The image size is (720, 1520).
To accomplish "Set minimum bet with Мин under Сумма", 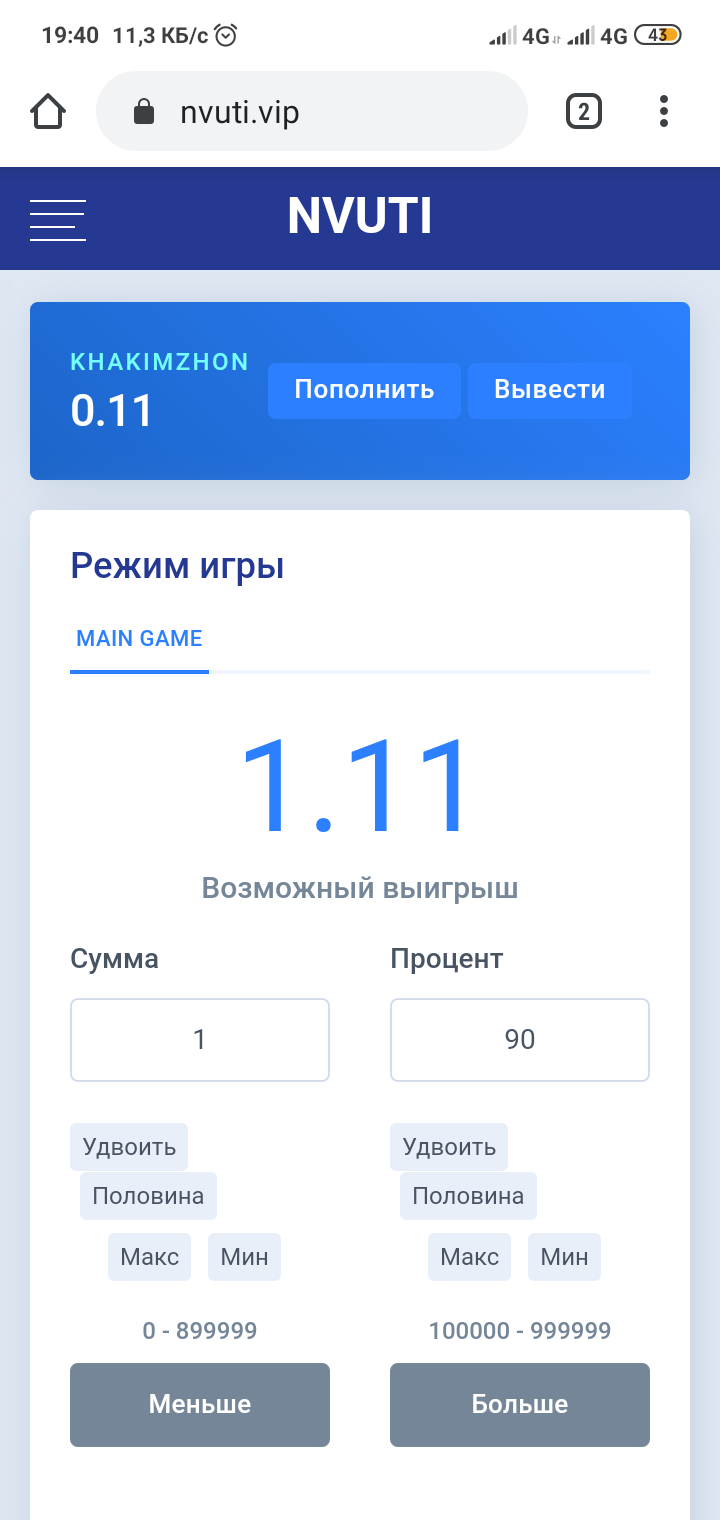I will [244, 1257].
